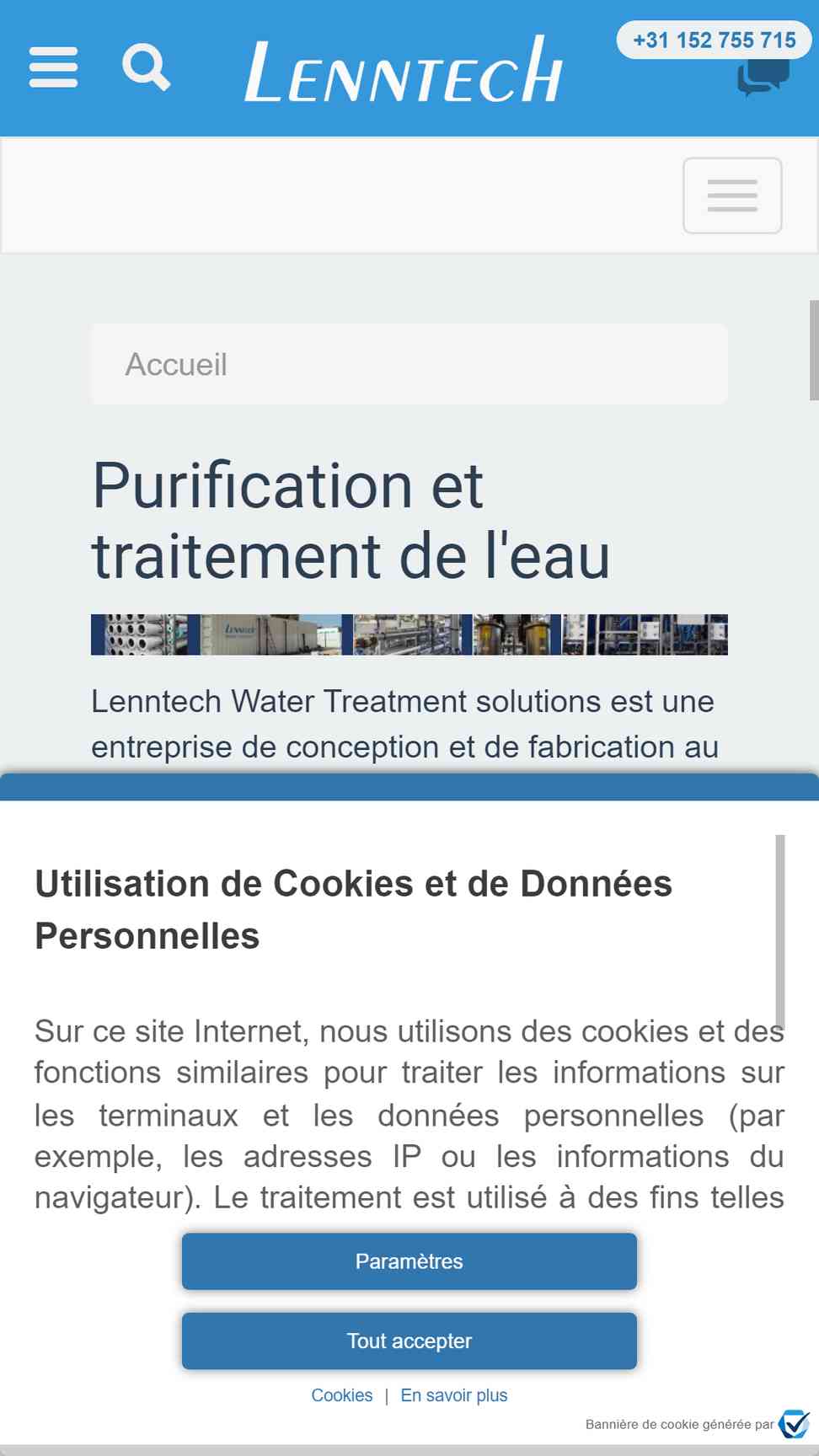Open the cookie Paramètres button
This screenshot has width=819, height=1456.
(409, 1261)
